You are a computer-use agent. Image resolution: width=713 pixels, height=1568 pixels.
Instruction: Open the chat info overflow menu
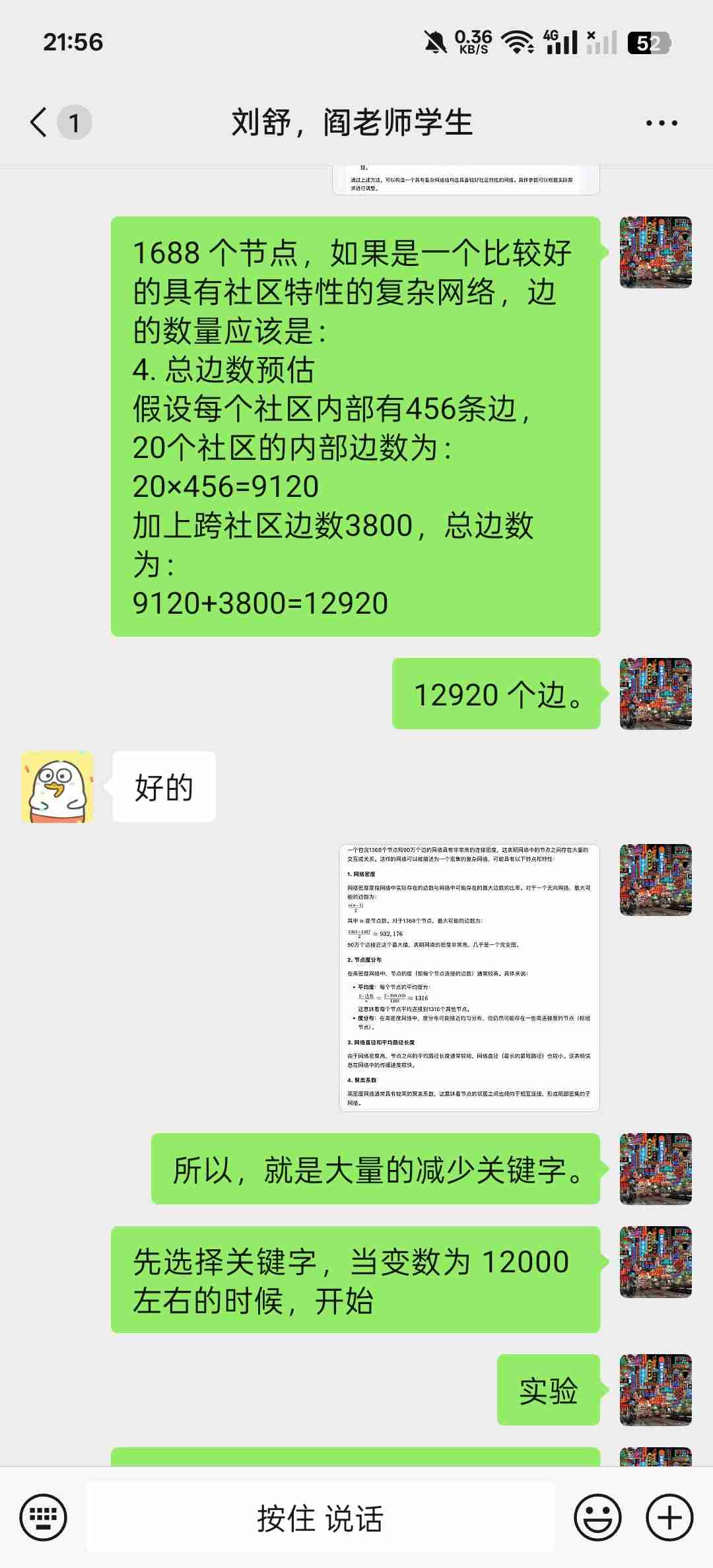[x=661, y=123]
